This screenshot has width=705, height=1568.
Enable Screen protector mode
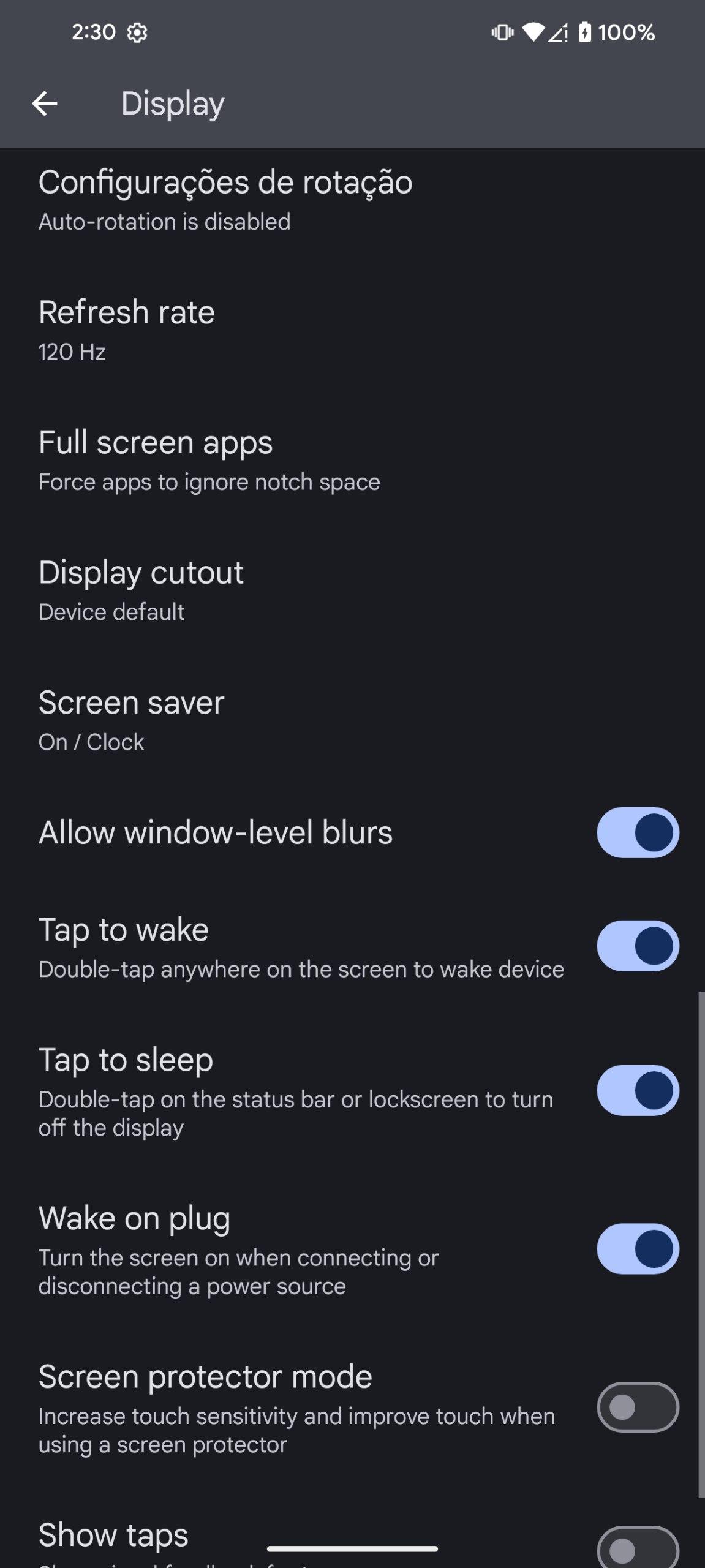click(637, 1407)
